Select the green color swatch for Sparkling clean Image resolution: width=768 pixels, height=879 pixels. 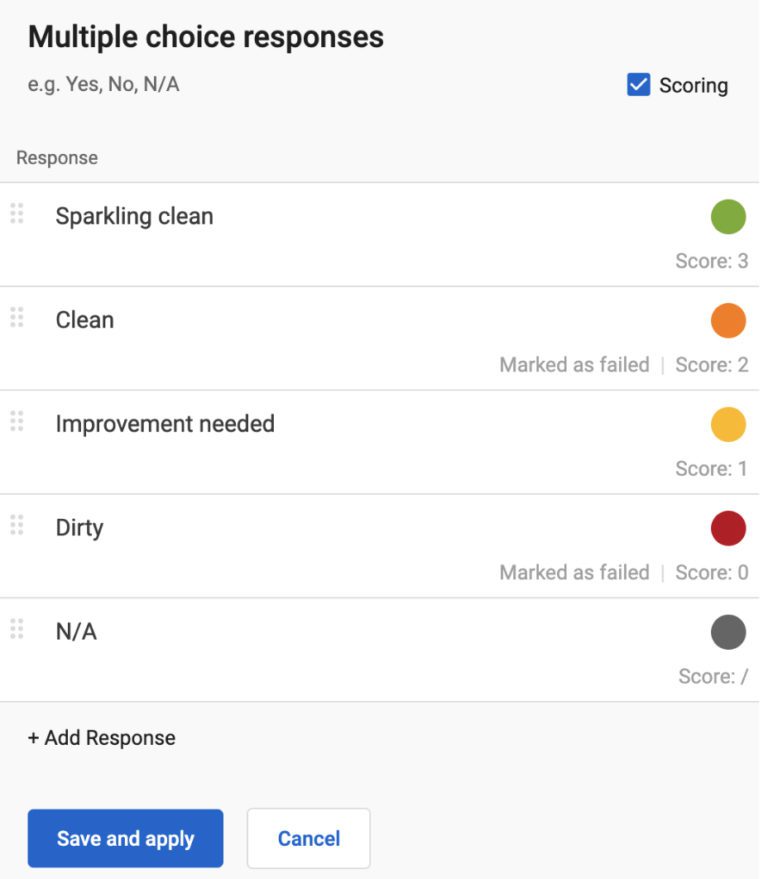tap(729, 216)
